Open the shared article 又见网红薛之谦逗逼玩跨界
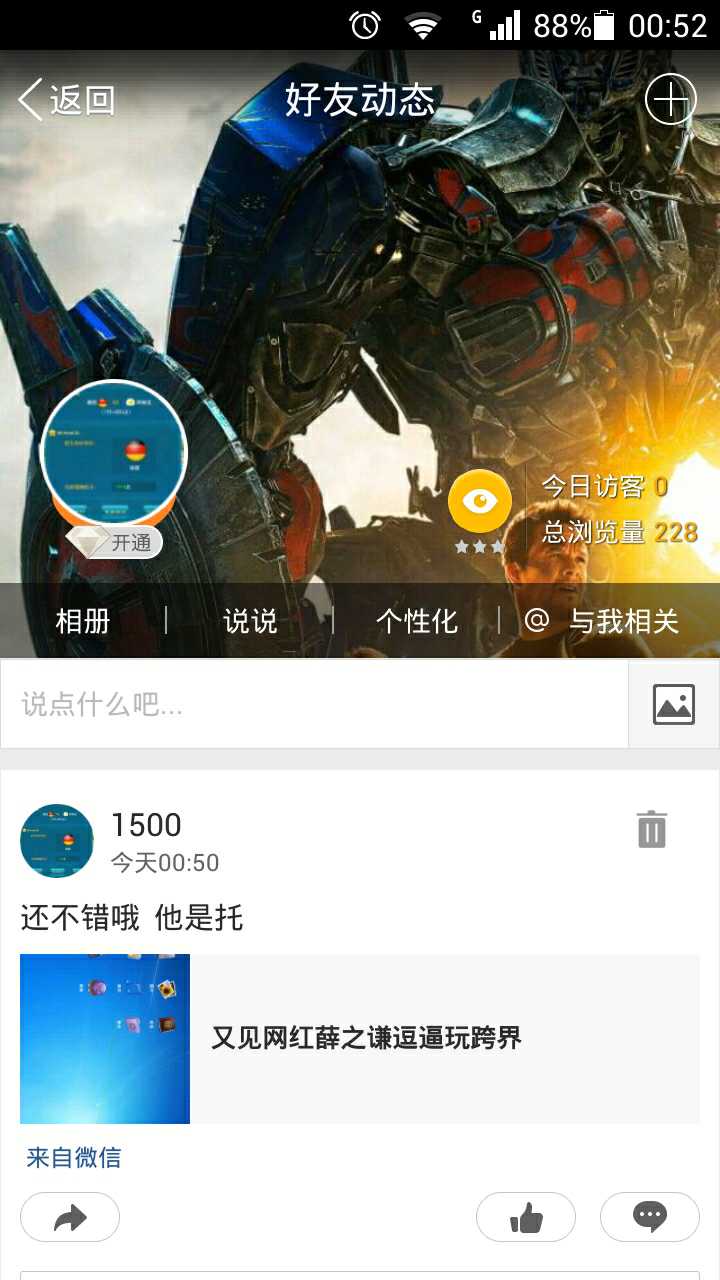720x1280 pixels. click(x=360, y=1038)
